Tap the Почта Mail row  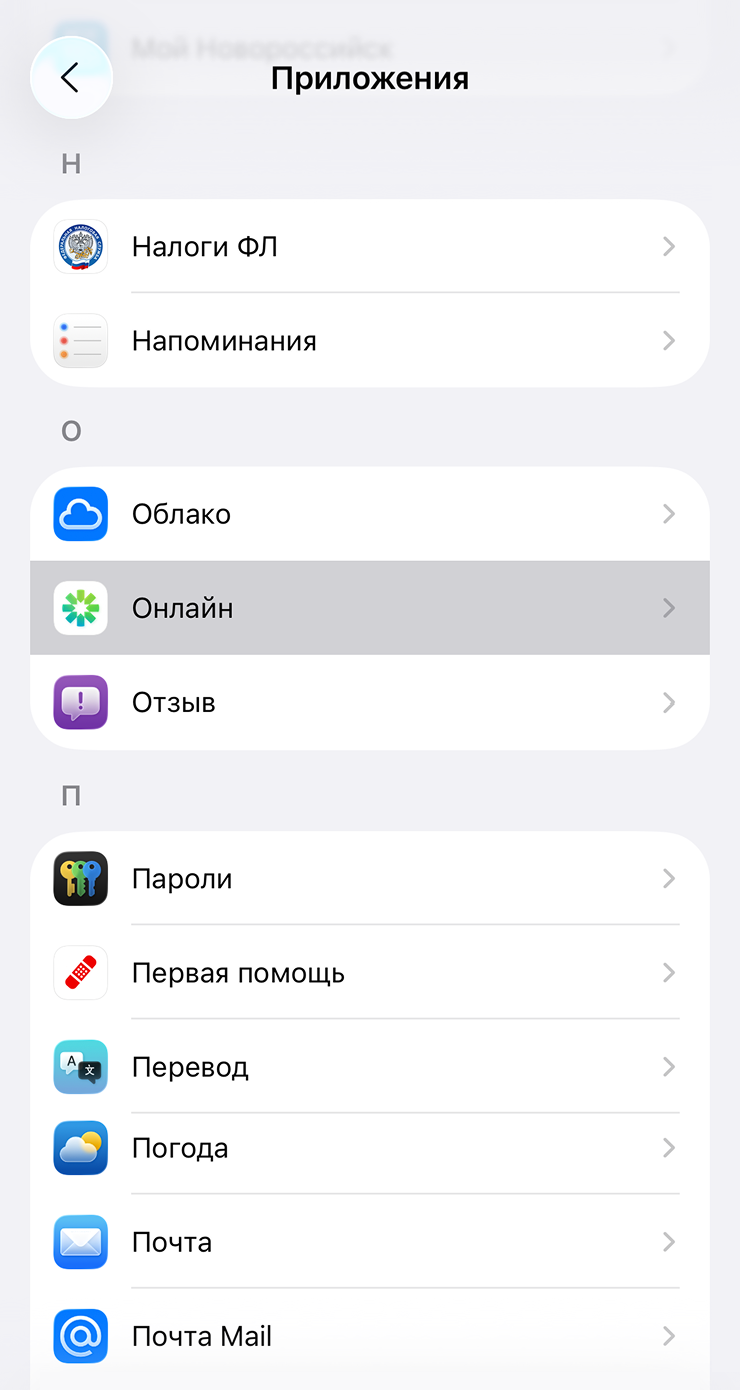tap(370, 1336)
